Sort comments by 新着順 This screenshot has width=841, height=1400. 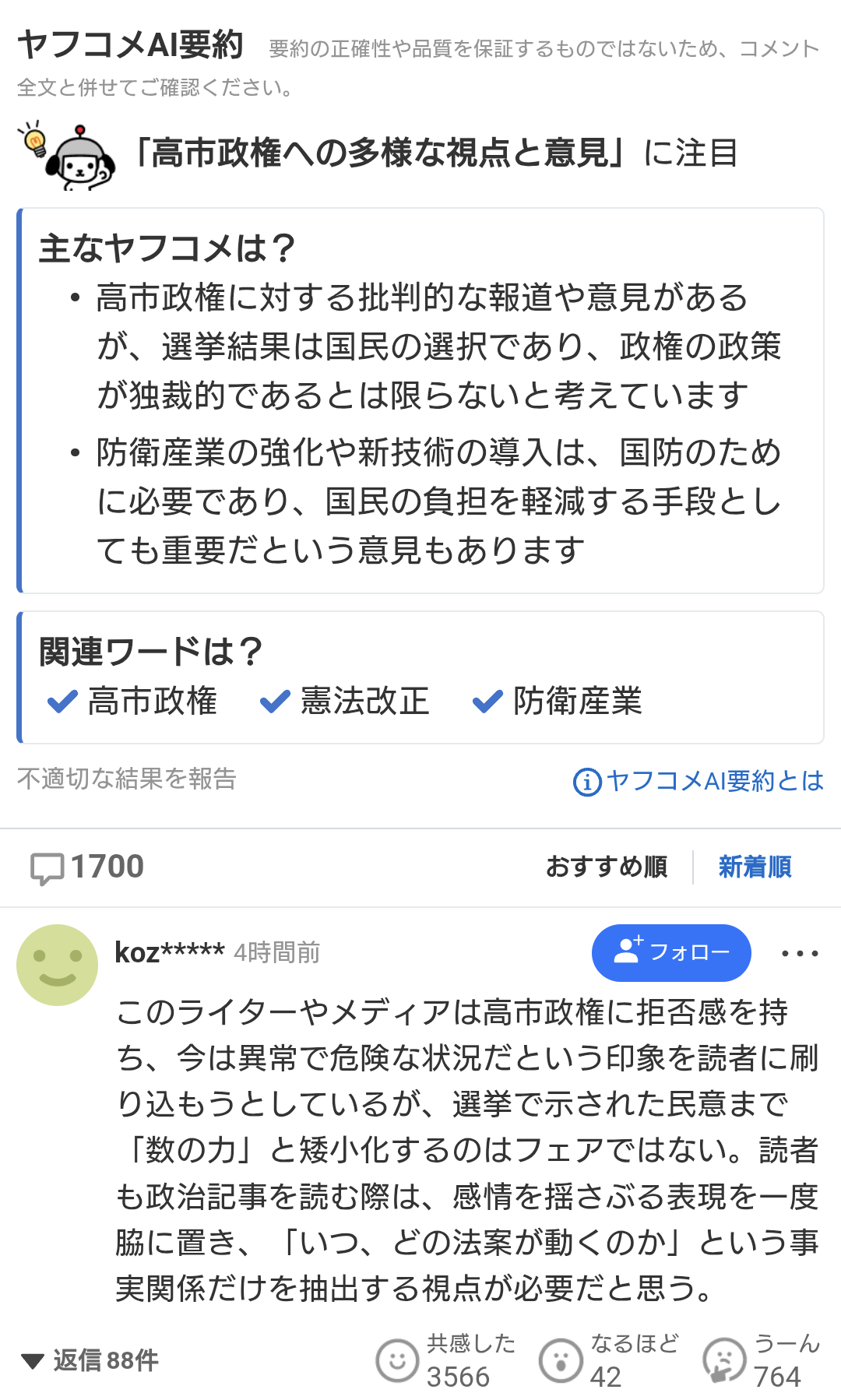click(755, 867)
